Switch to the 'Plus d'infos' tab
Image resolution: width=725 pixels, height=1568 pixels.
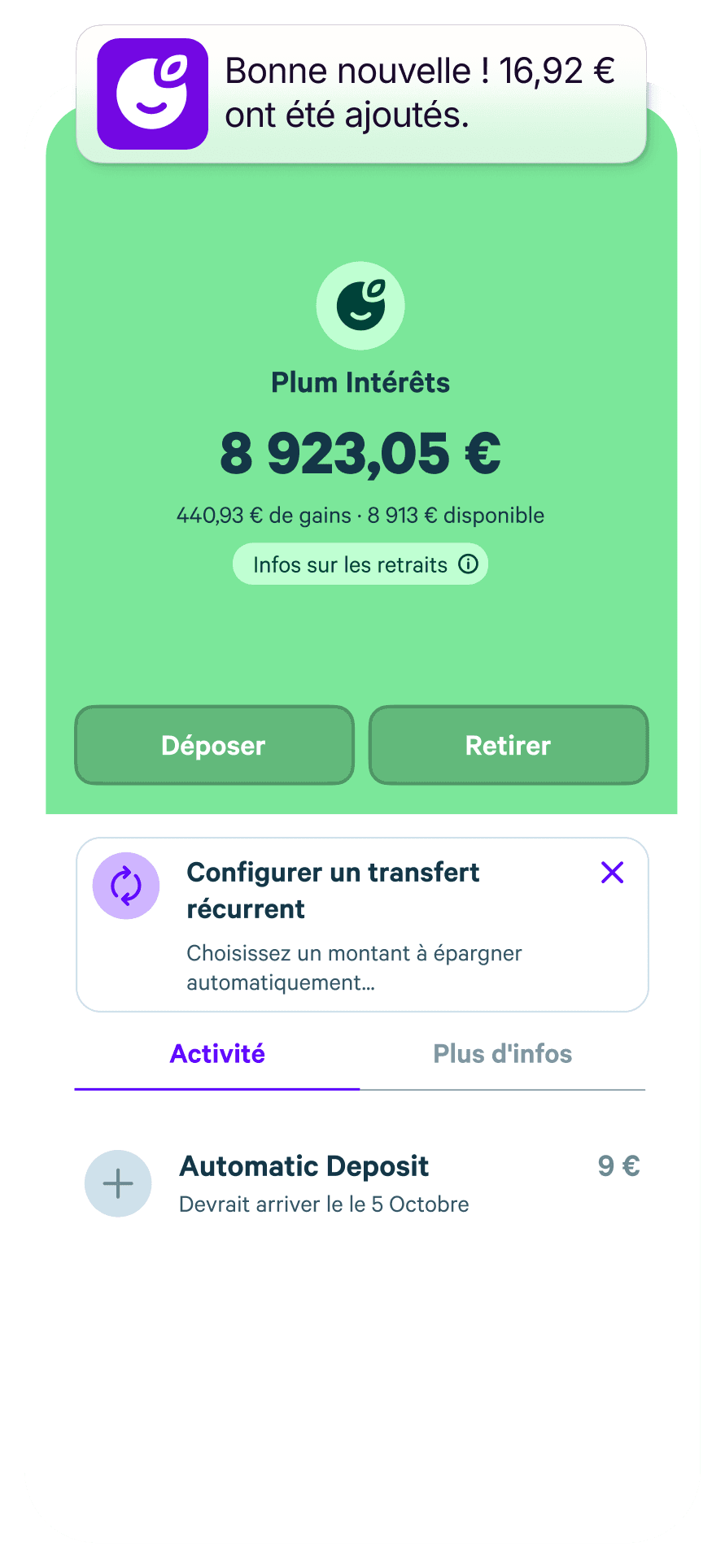[x=503, y=1054]
